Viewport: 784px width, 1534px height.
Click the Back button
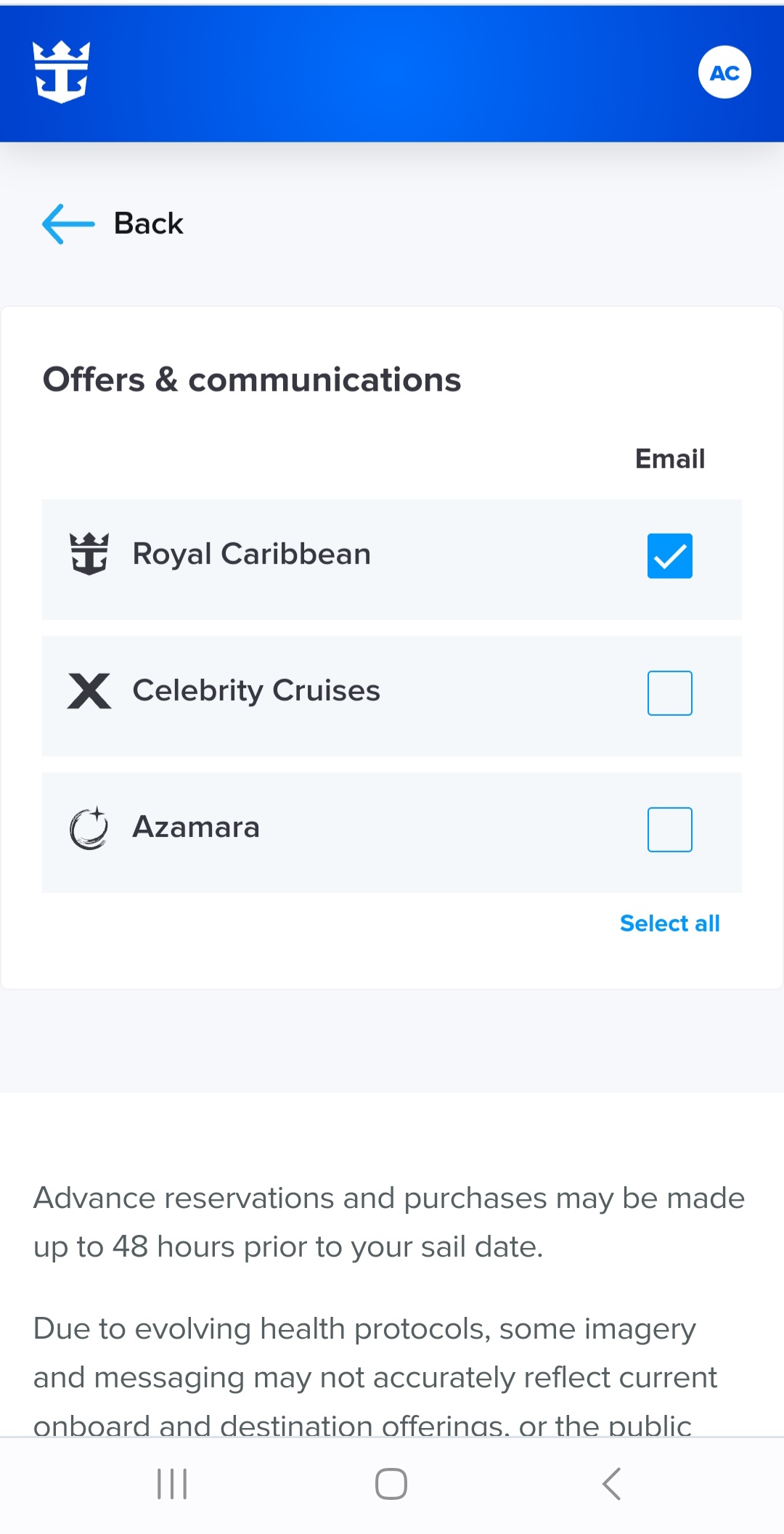click(x=113, y=224)
